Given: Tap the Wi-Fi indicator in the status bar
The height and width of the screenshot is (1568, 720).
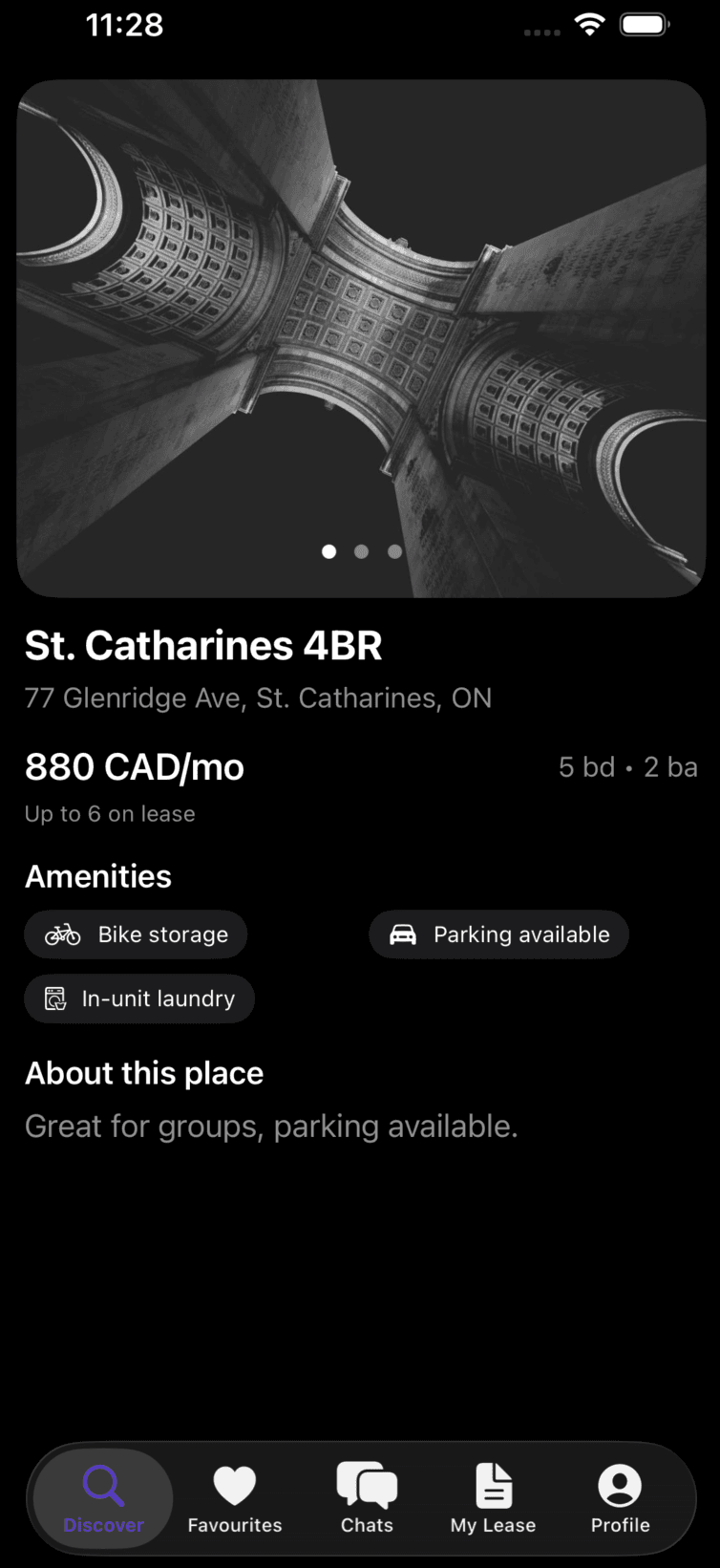Looking at the screenshot, I should coord(590,25).
